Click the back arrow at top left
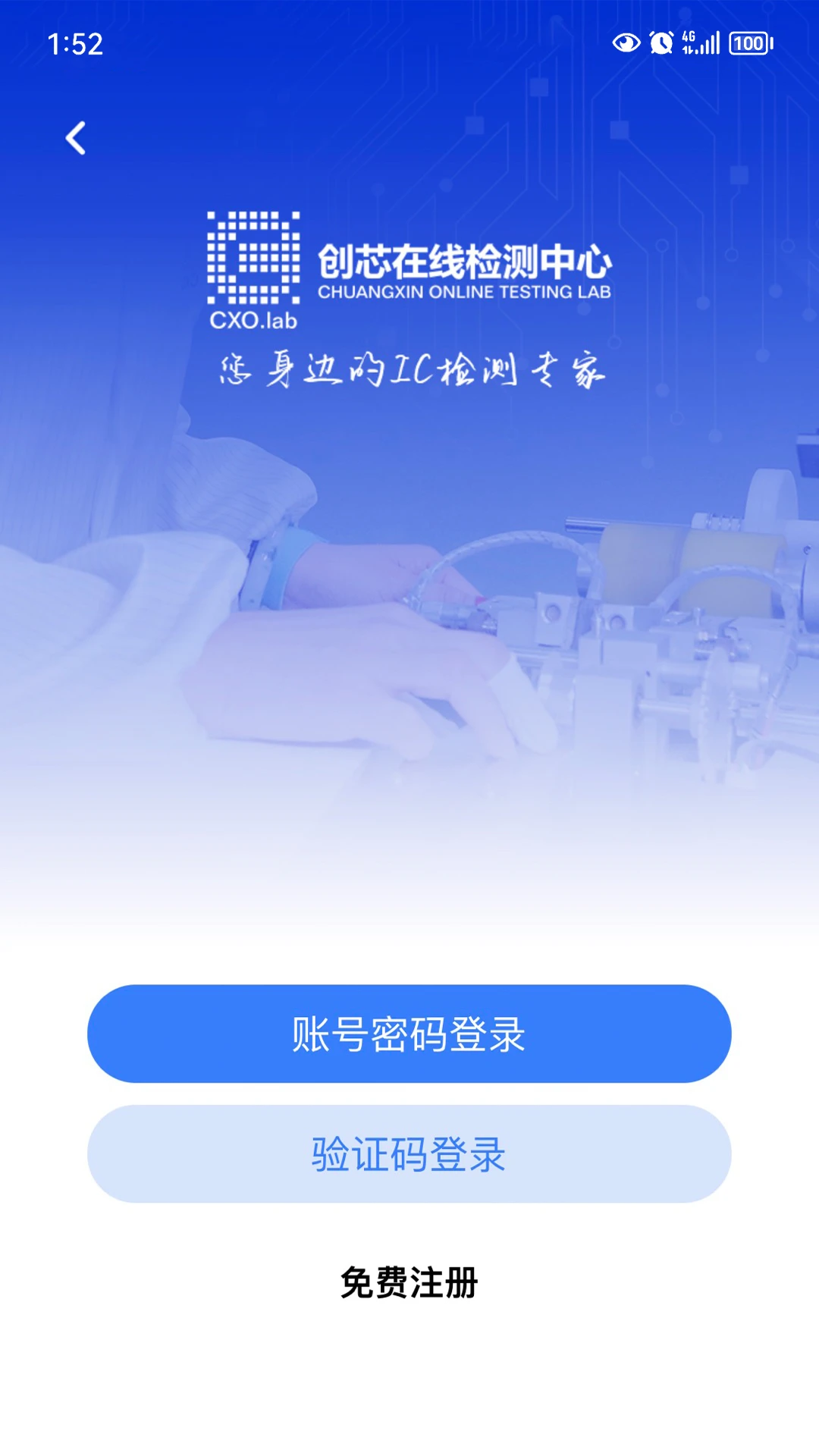The image size is (819, 1456). 76,136
